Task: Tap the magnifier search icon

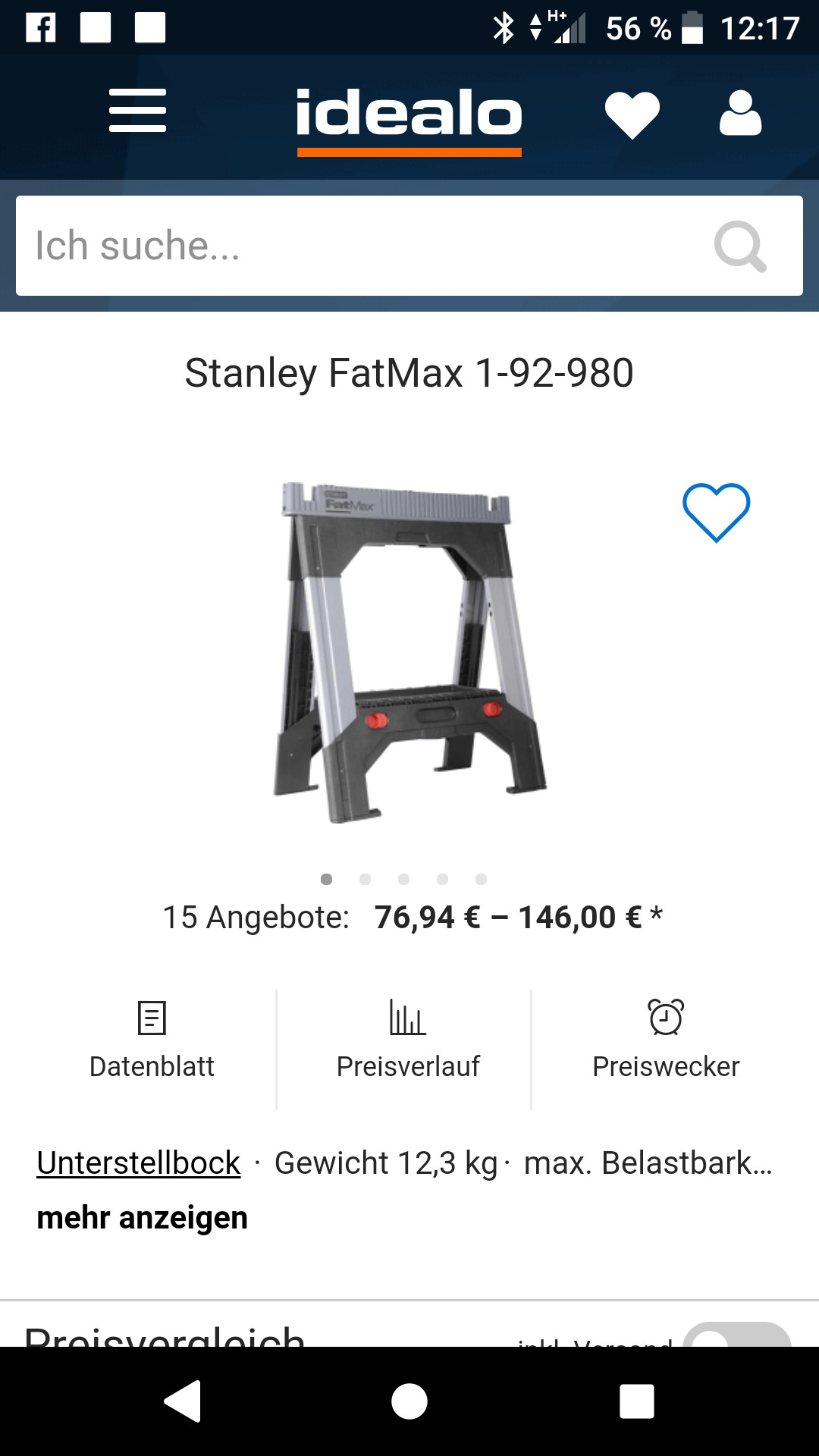Action: click(x=740, y=246)
